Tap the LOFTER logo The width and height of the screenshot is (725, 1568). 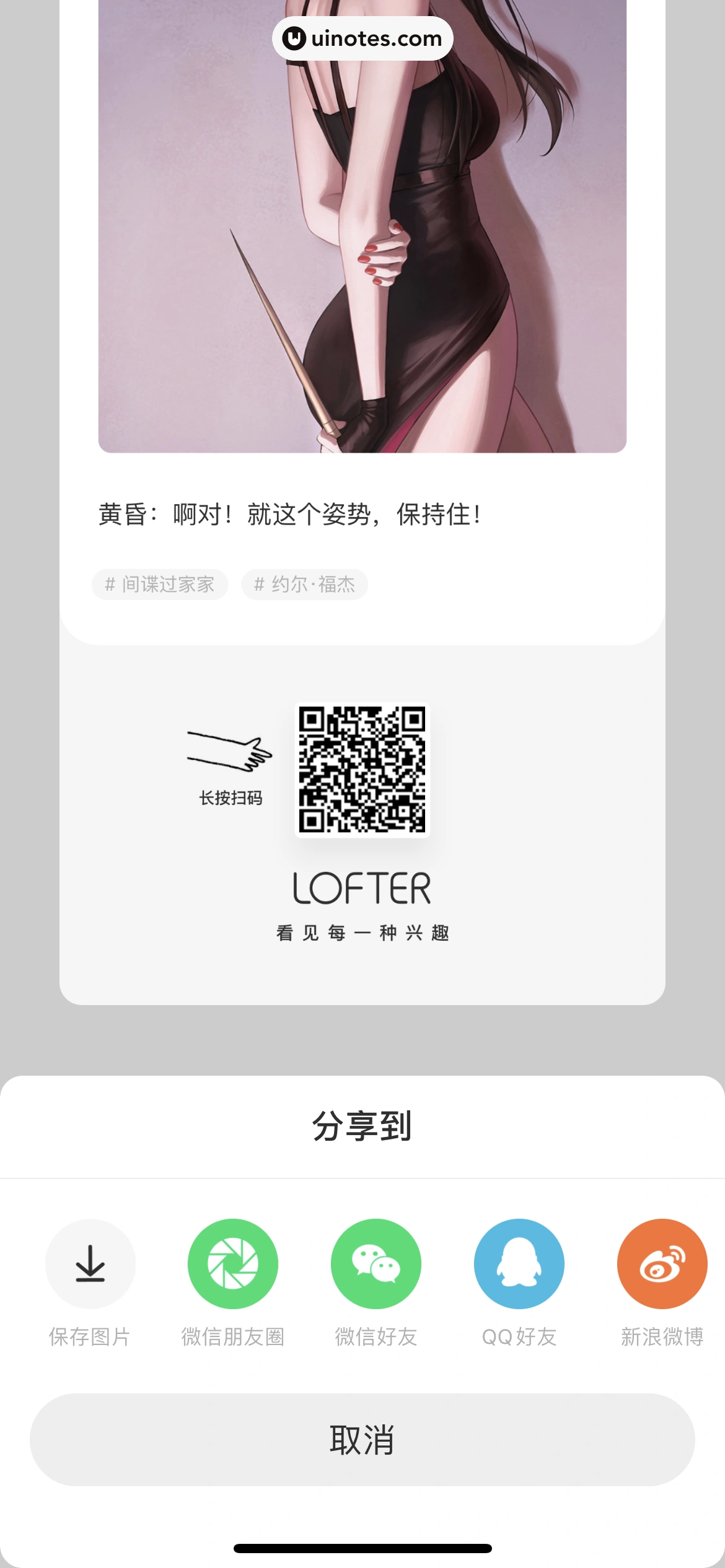[362, 889]
